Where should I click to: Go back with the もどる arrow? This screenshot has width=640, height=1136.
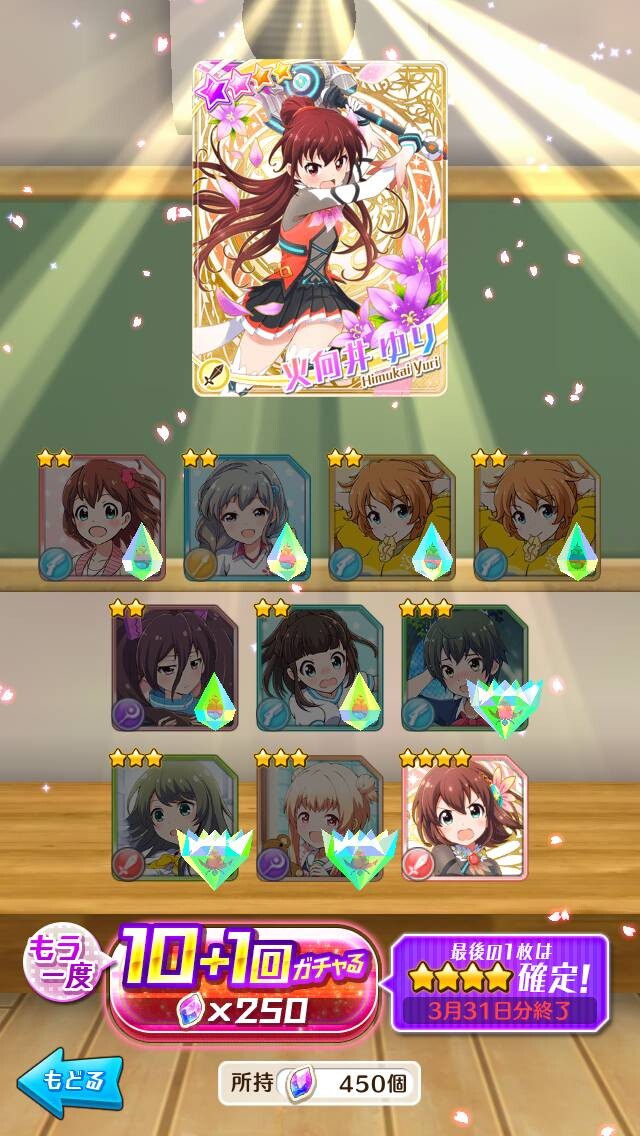70,1082
